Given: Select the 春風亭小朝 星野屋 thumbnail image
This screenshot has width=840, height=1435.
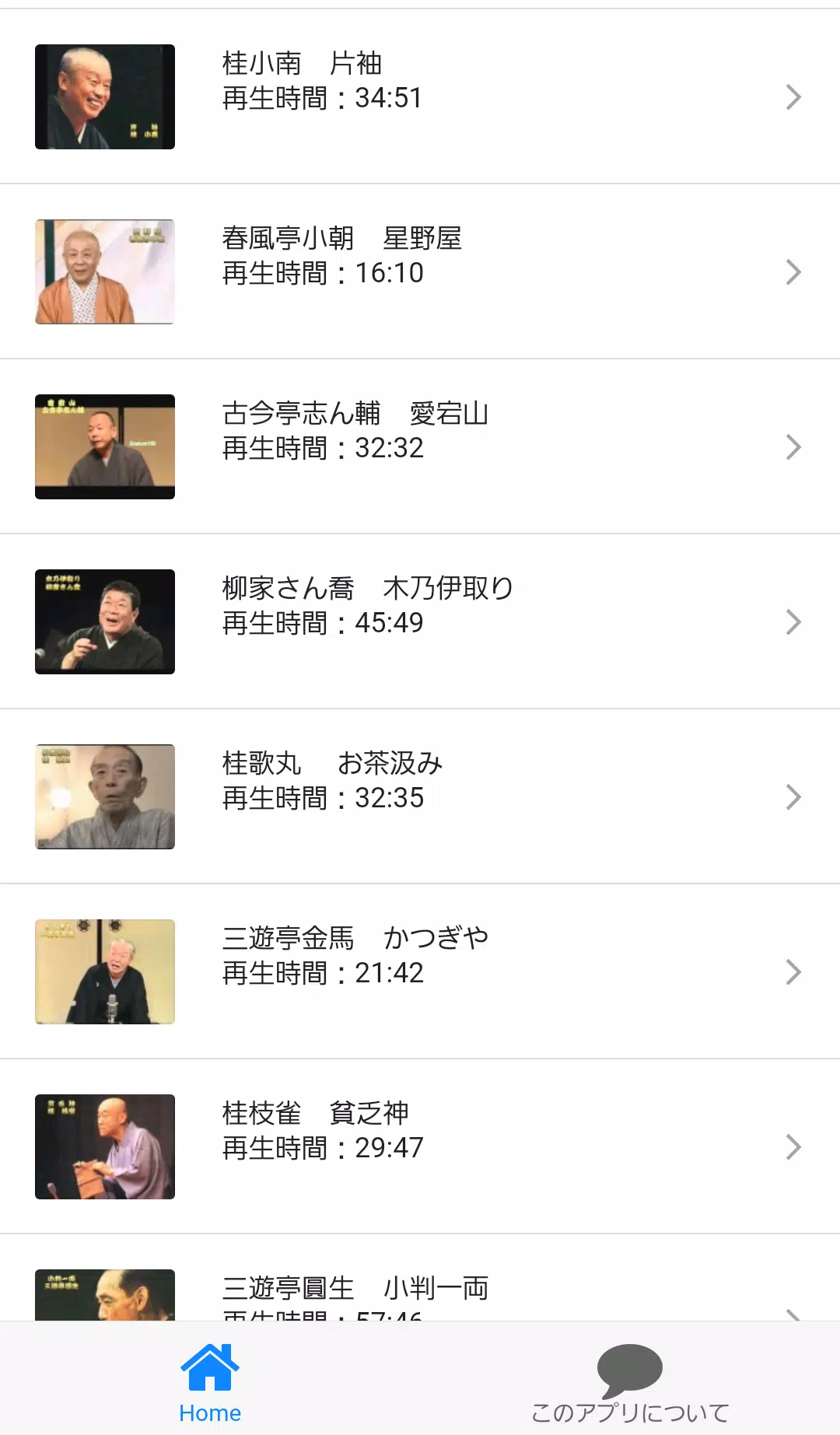Looking at the screenshot, I should coord(105,271).
